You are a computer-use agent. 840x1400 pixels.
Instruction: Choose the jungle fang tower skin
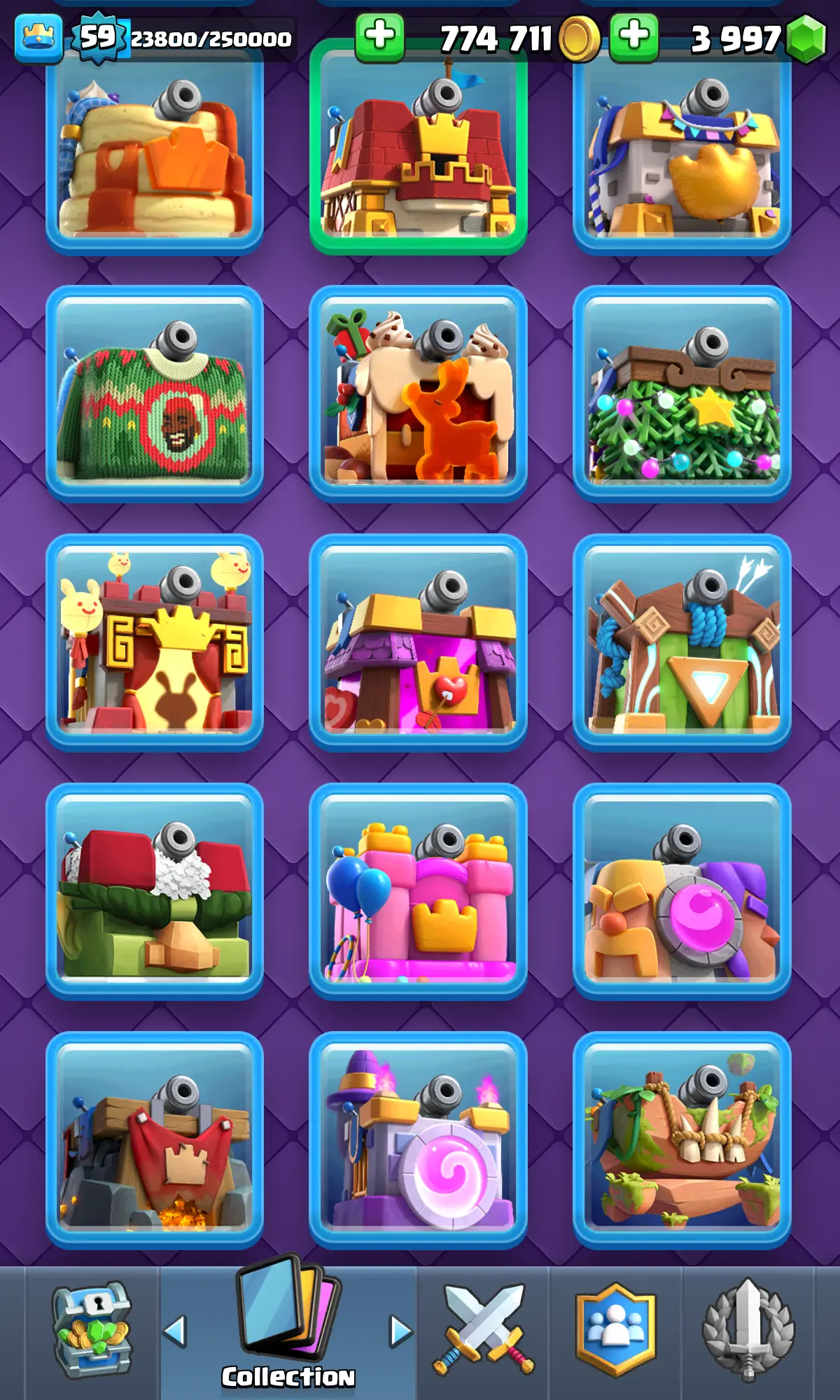pos(682,1140)
